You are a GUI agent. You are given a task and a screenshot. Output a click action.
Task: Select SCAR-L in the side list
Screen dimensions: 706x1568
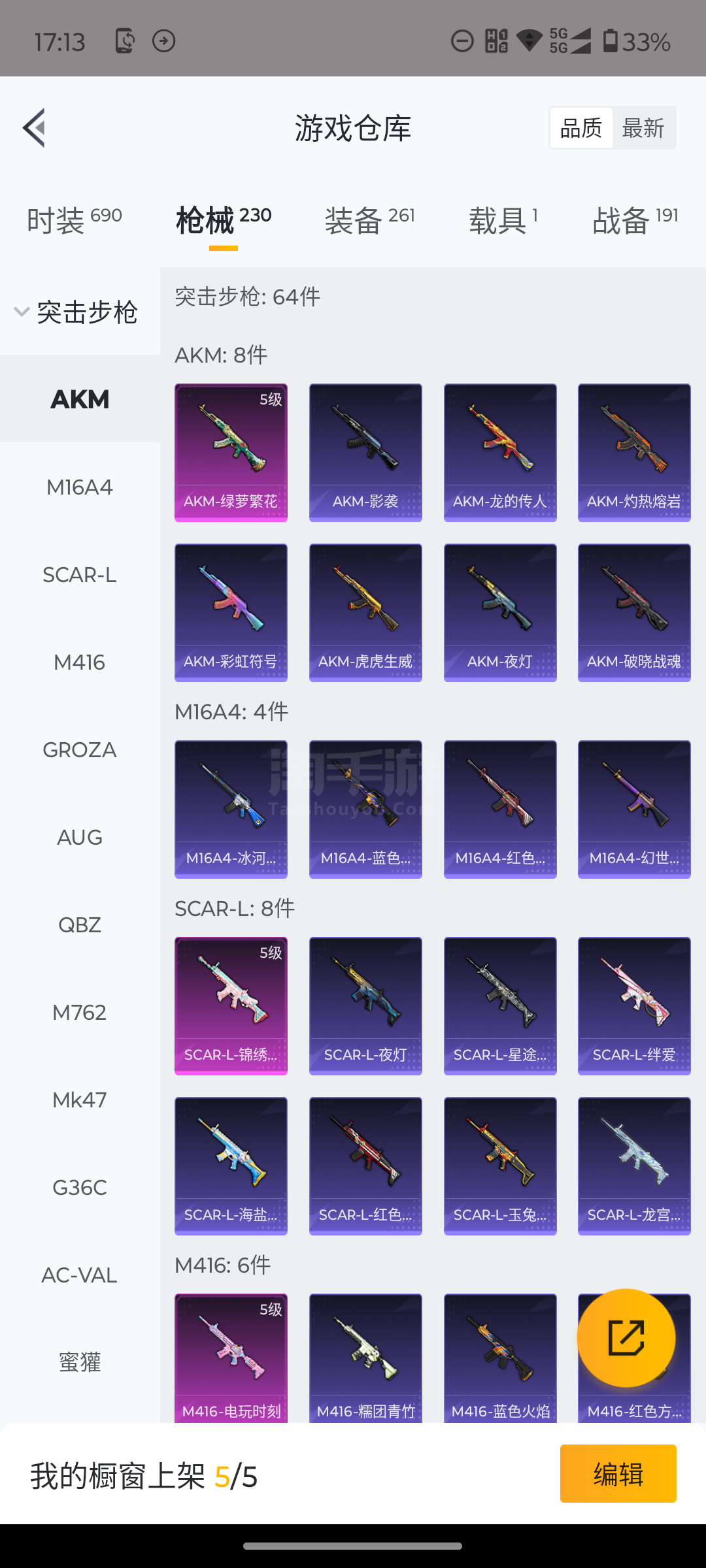[80, 574]
